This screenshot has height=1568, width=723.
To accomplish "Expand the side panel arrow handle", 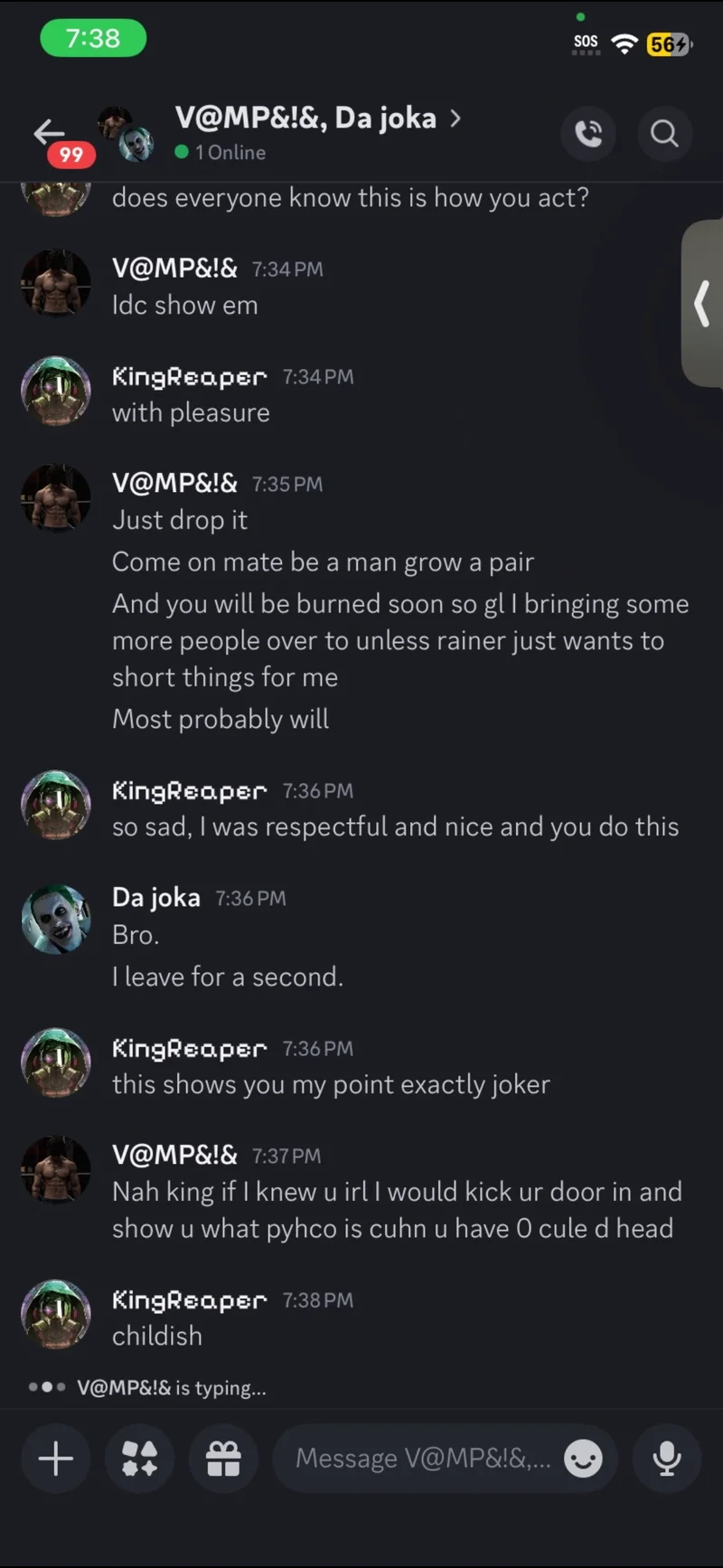I will click(x=702, y=303).
